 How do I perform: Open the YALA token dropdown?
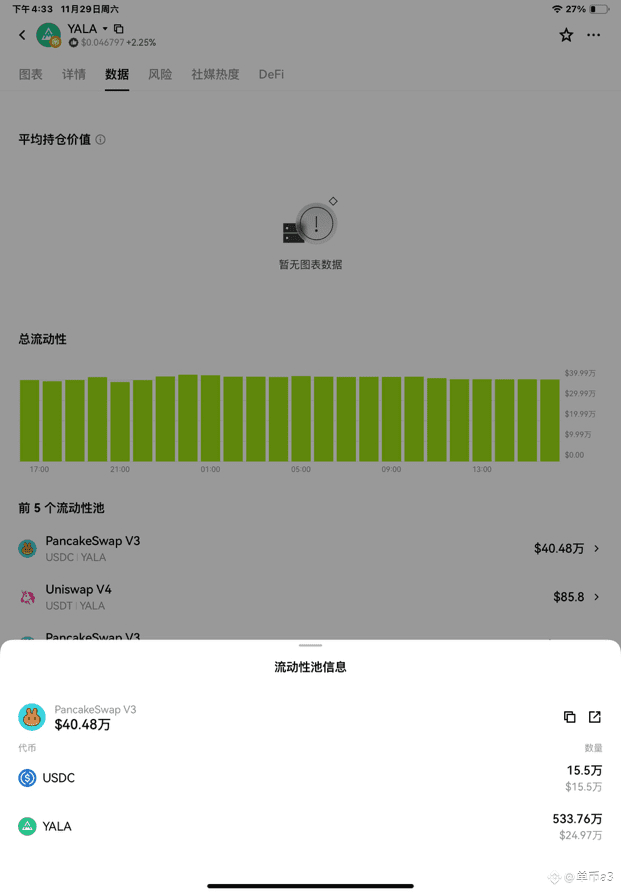pos(105,29)
